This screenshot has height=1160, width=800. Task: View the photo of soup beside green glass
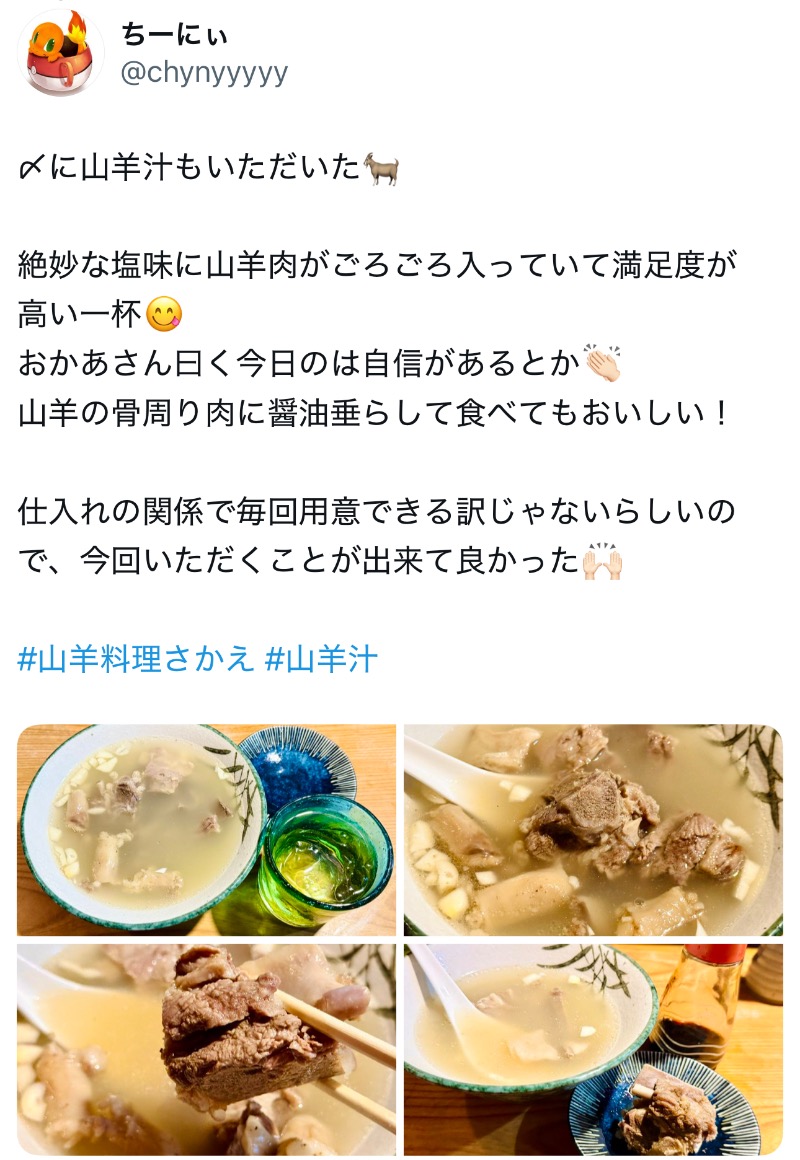[206, 830]
